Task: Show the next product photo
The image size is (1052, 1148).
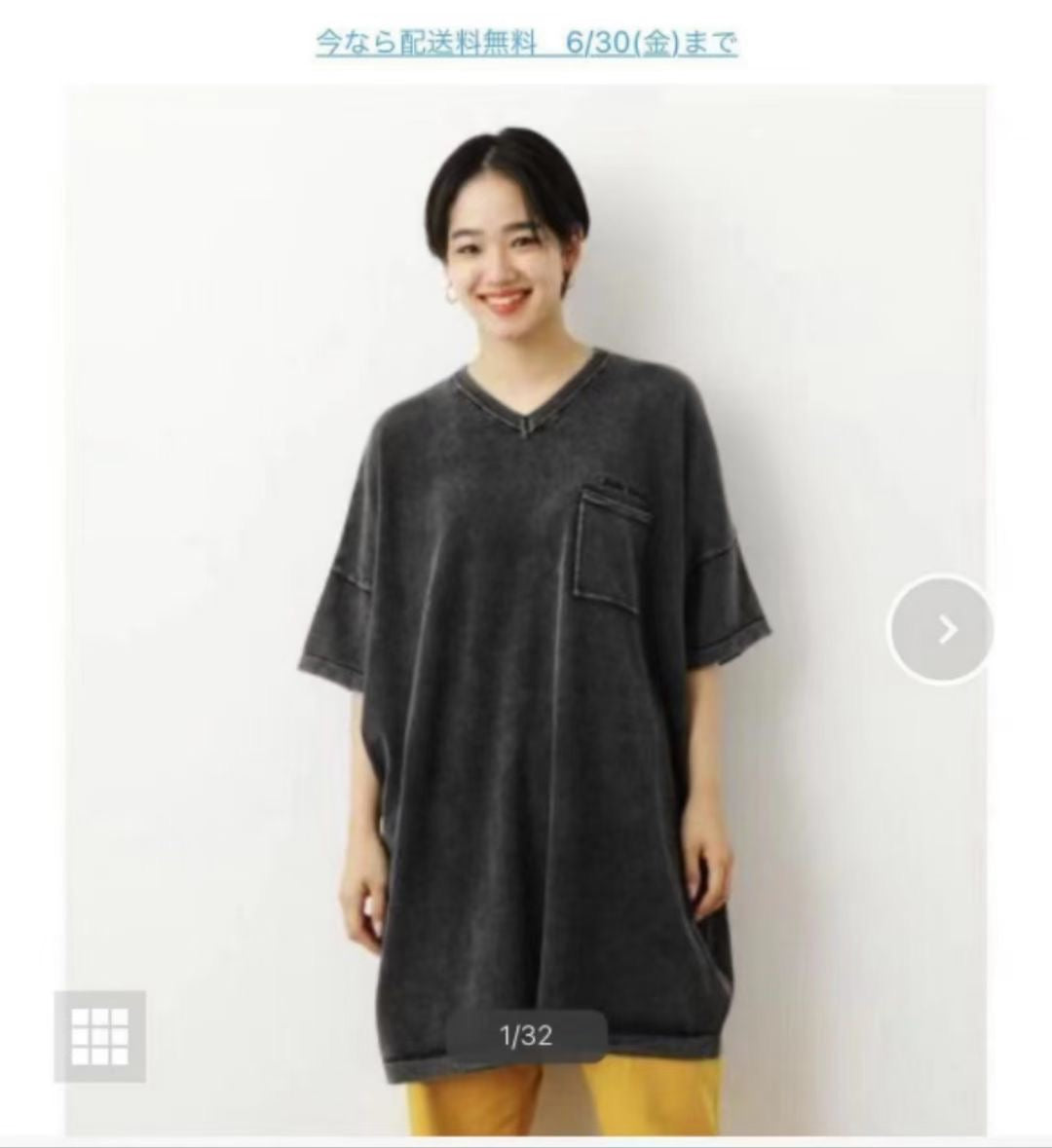Action: coord(941,630)
